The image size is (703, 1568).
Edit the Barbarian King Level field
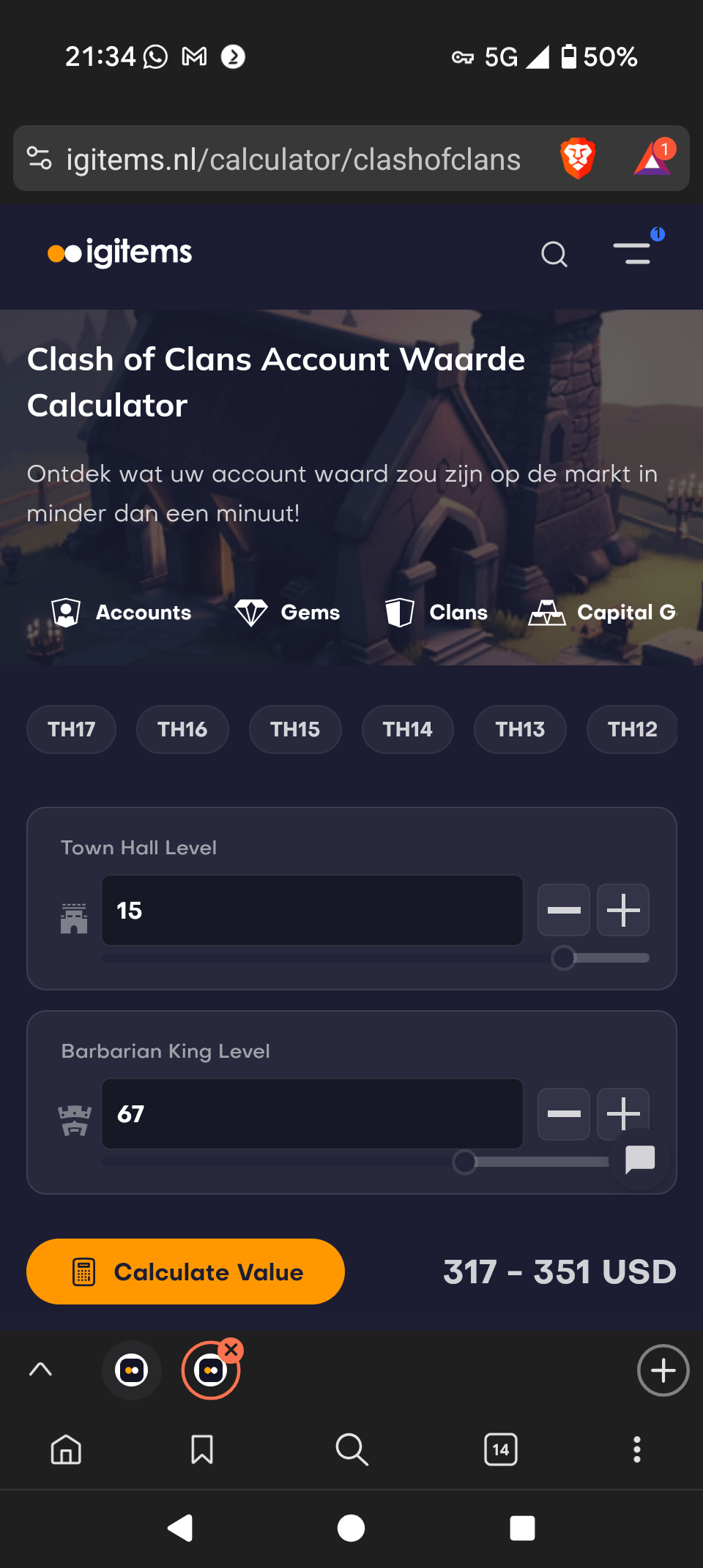coord(312,1113)
